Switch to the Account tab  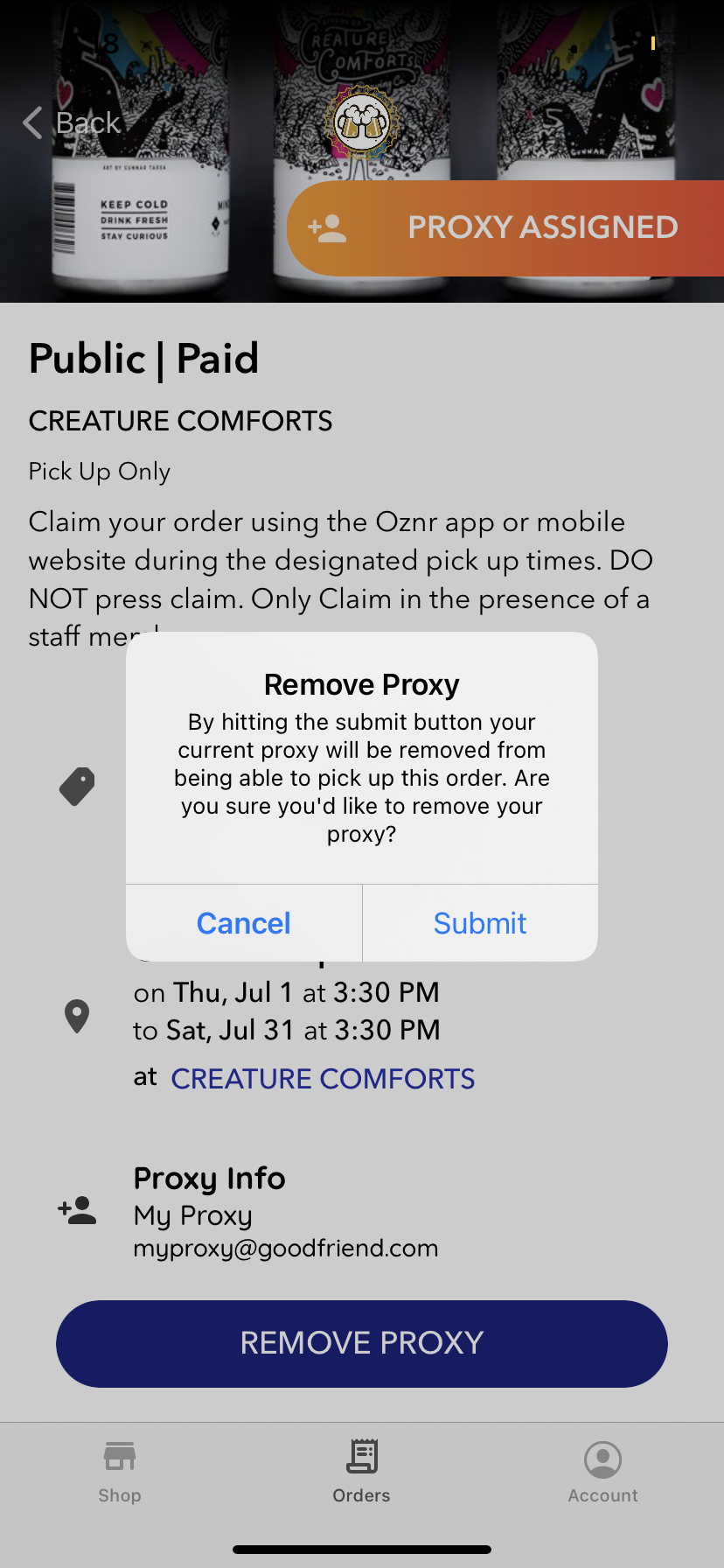click(x=602, y=1472)
